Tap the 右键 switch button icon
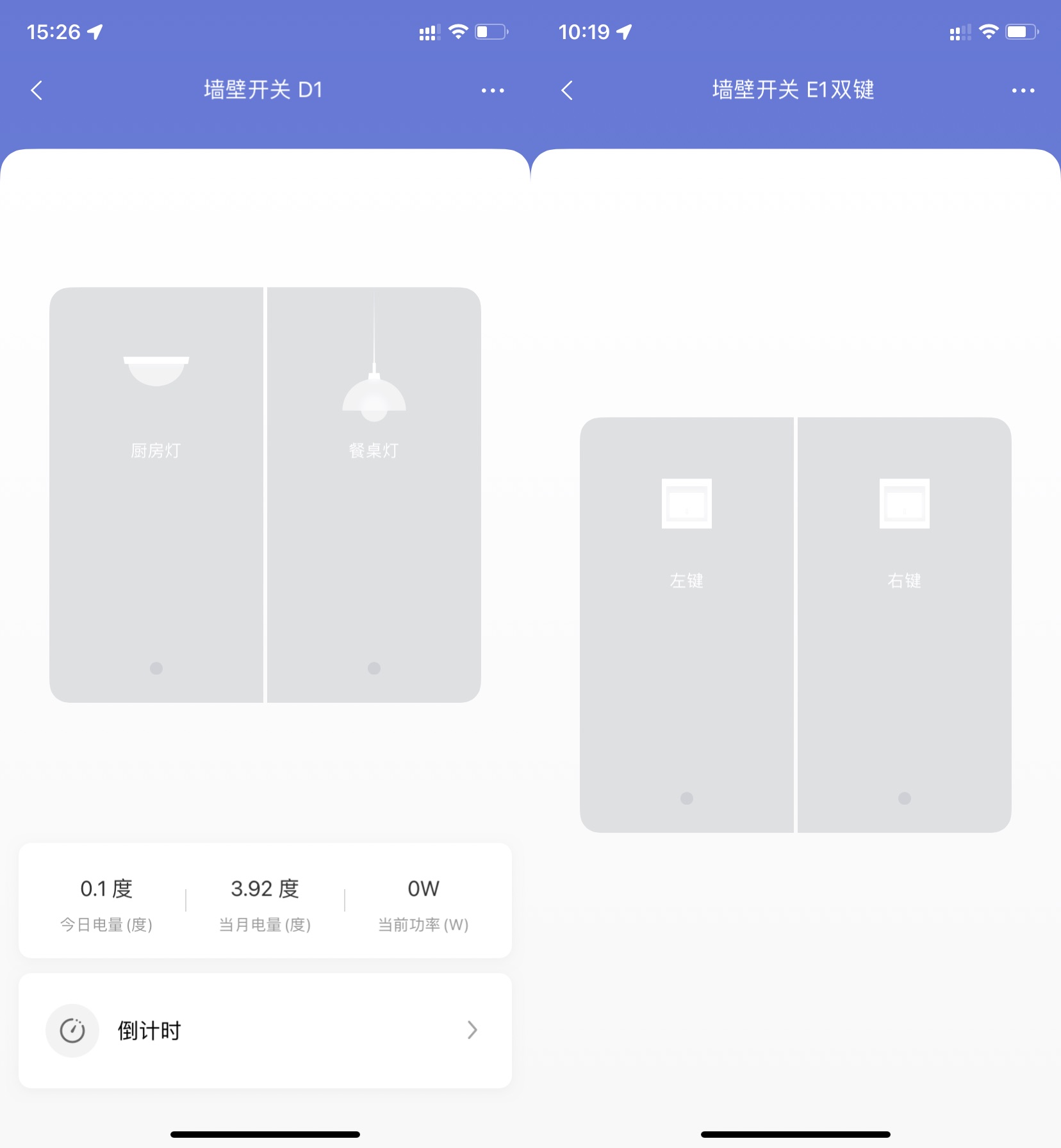This screenshot has width=1061, height=1148. click(x=905, y=503)
